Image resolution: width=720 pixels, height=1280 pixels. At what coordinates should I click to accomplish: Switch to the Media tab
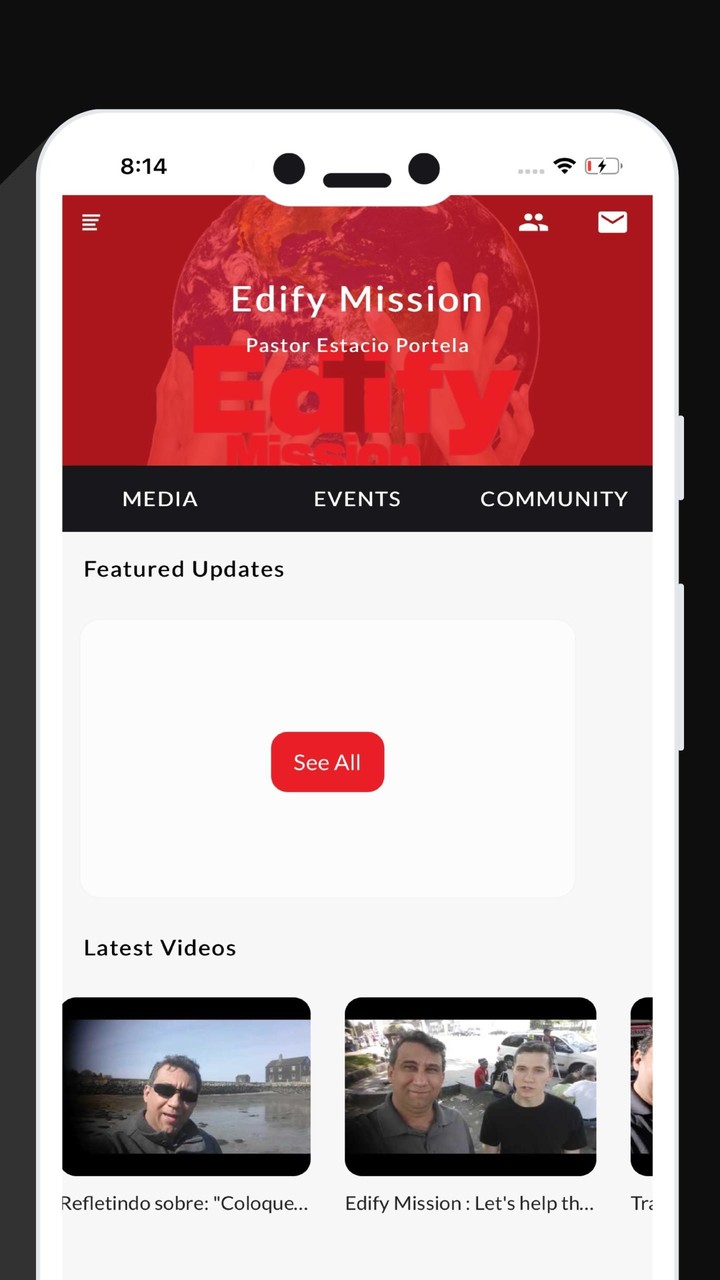160,499
